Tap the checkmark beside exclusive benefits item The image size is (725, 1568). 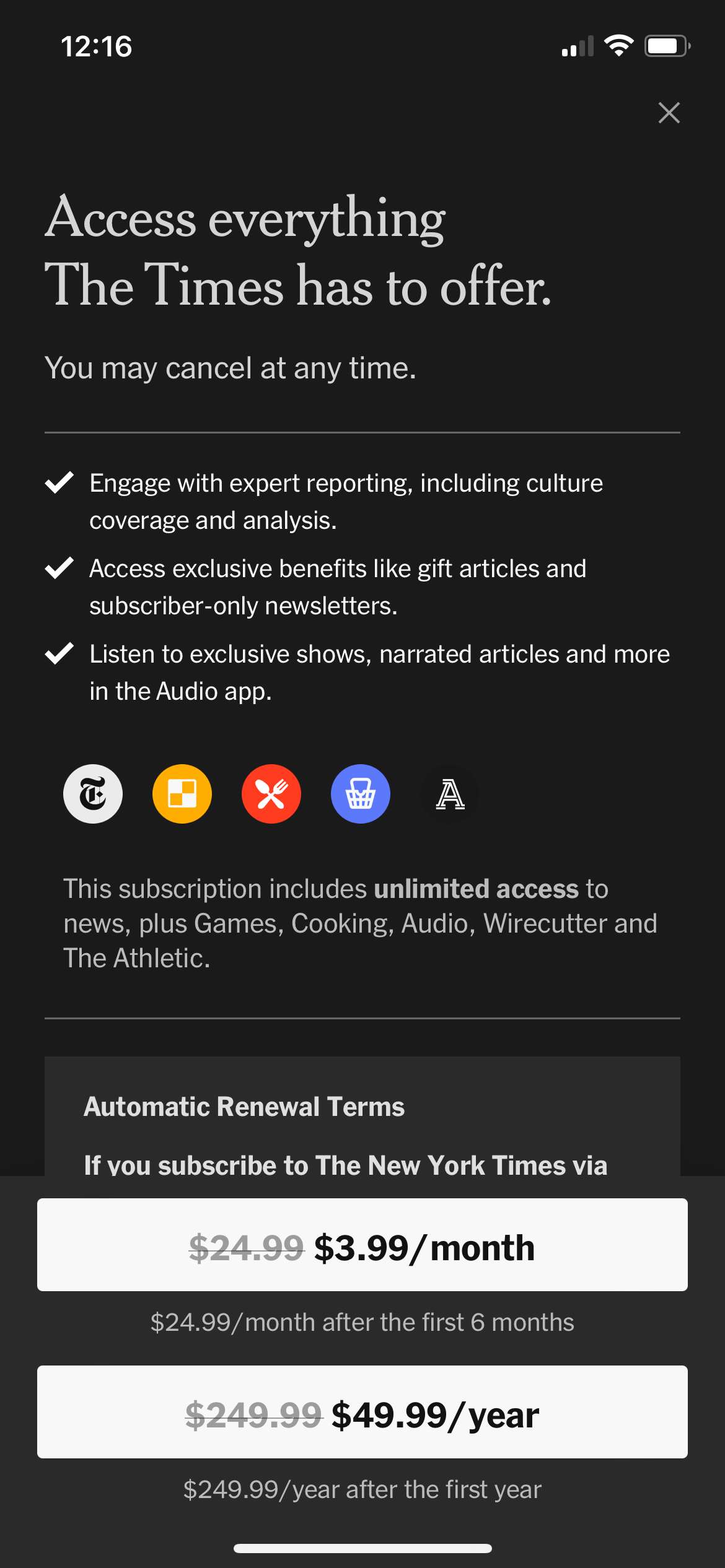tap(60, 569)
